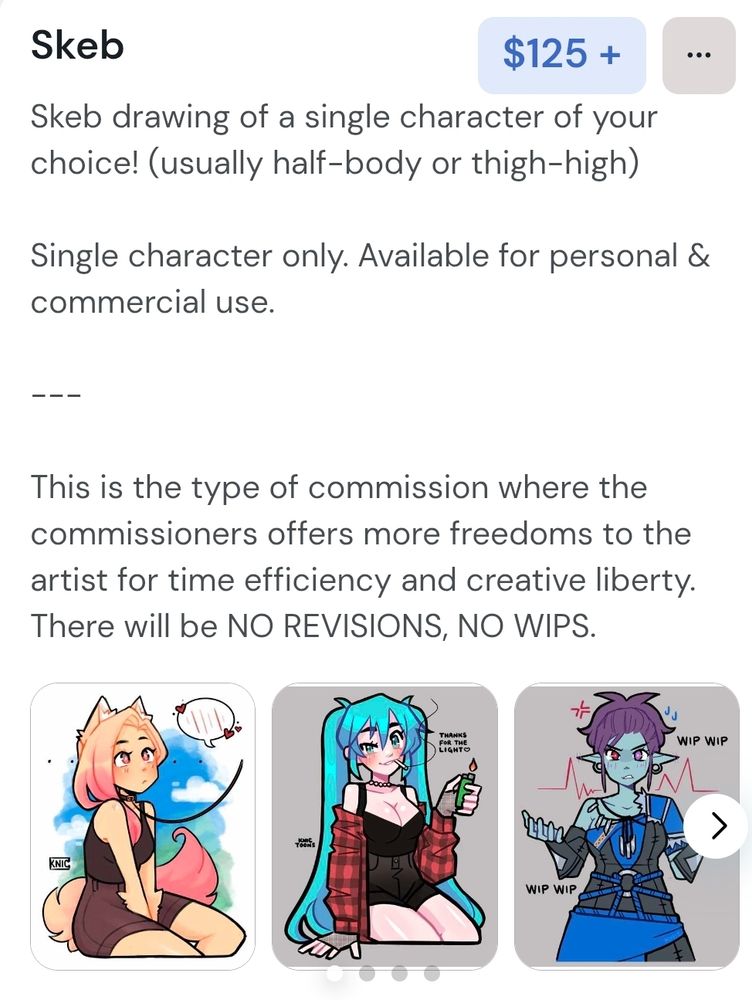Show next sample images with arrow
This screenshot has height=1000, width=752.
pyautogui.click(x=718, y=825)
